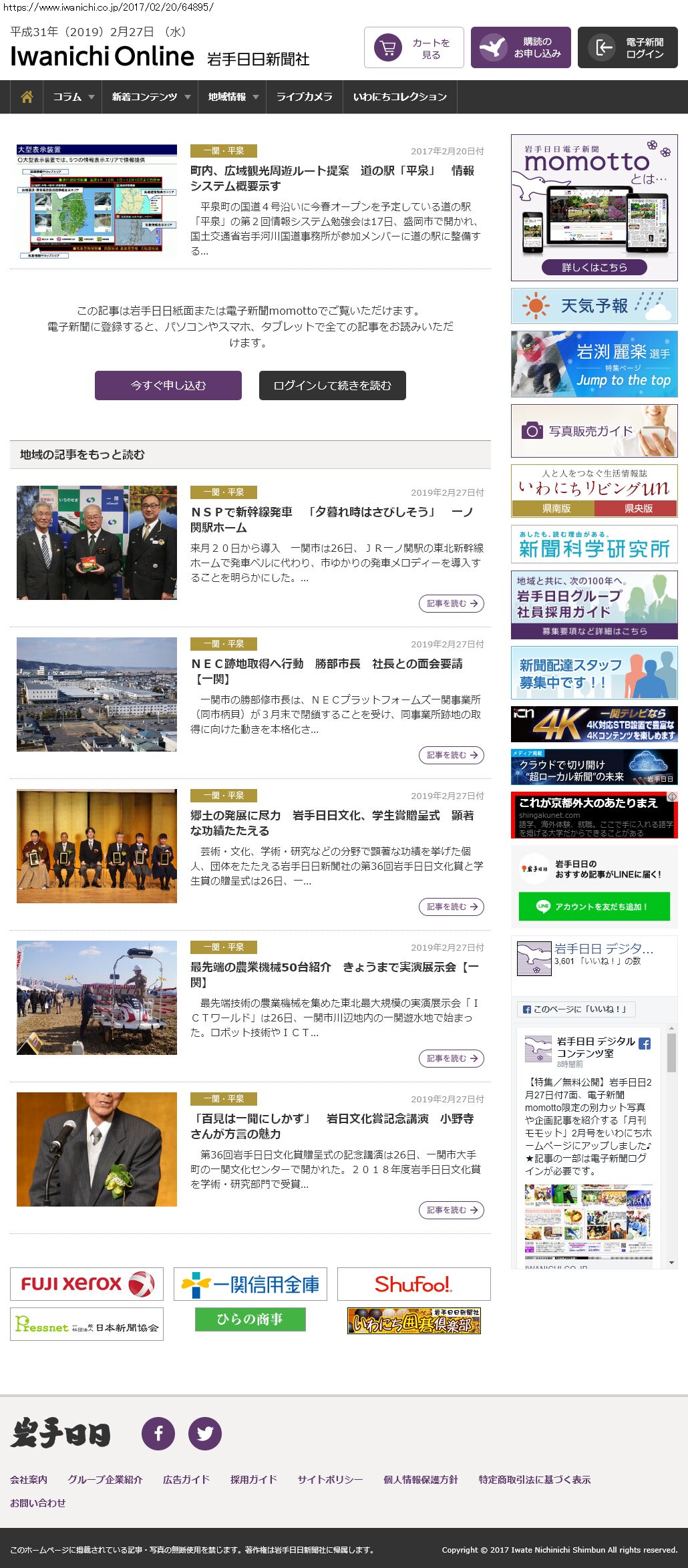Tap the カートを見る button
Image resolution: width=688 pixels, height=1568 pixels.
coord(413,48)
